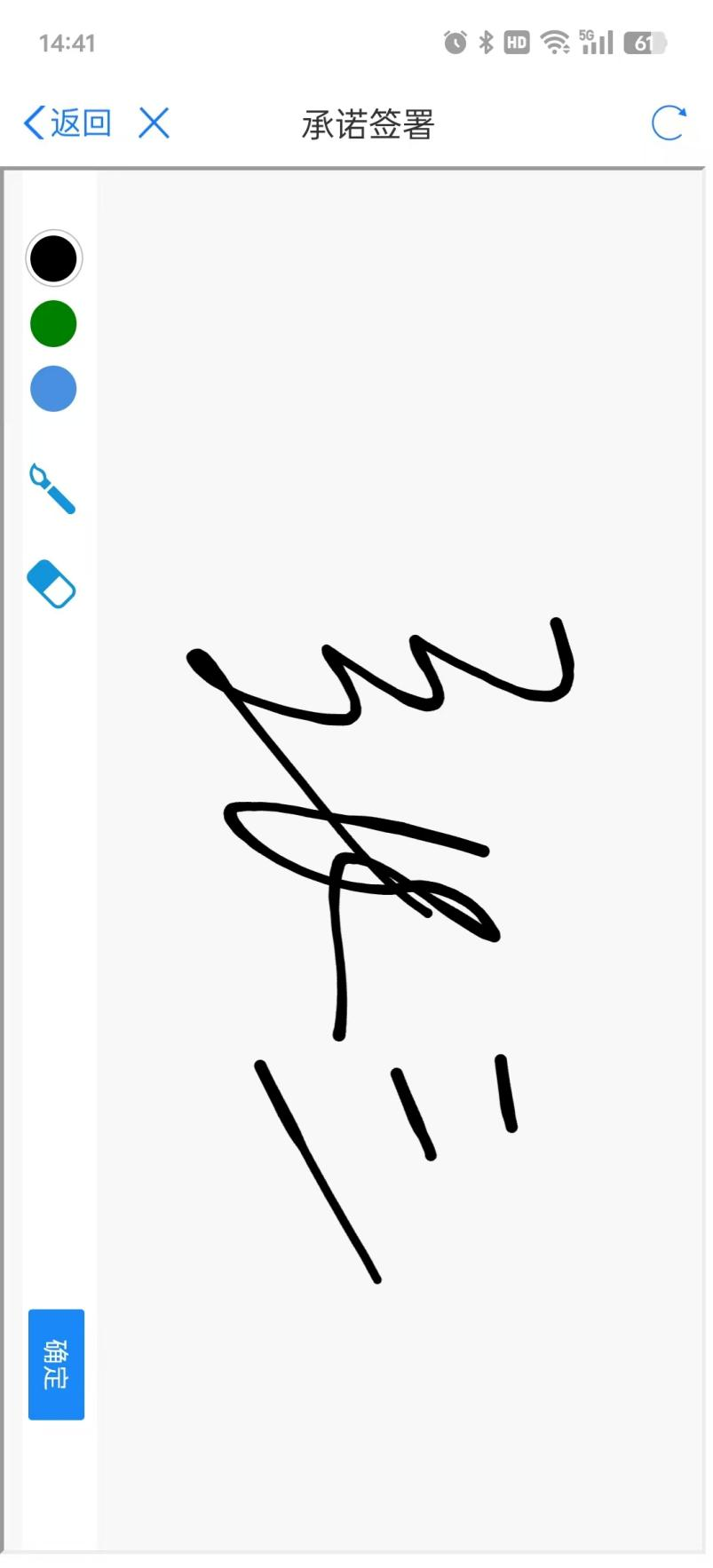Refresh the page with the reload icon
Viewport: 713px width, 1568px height.
click(x=669, y=123)
